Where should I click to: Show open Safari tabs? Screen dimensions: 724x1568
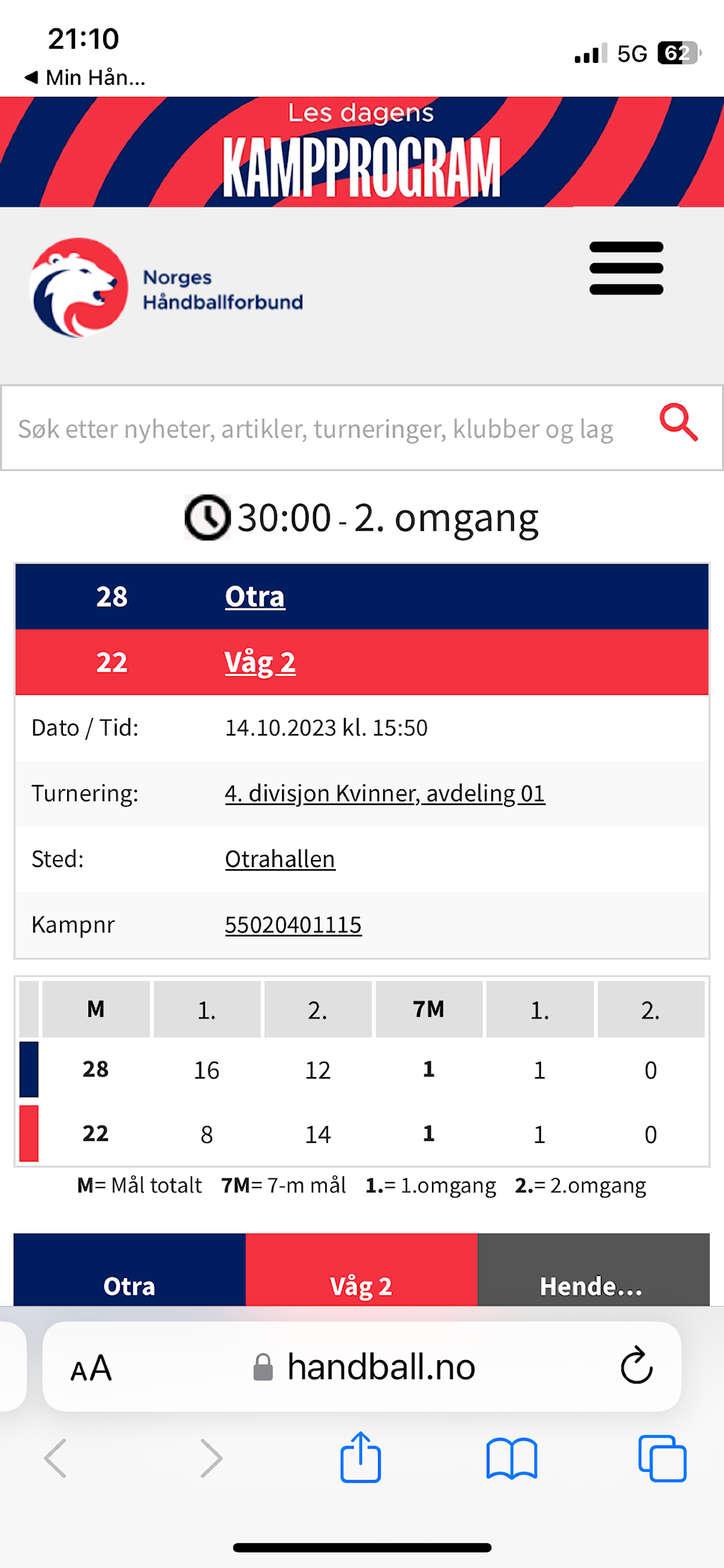coord(662,1458)
